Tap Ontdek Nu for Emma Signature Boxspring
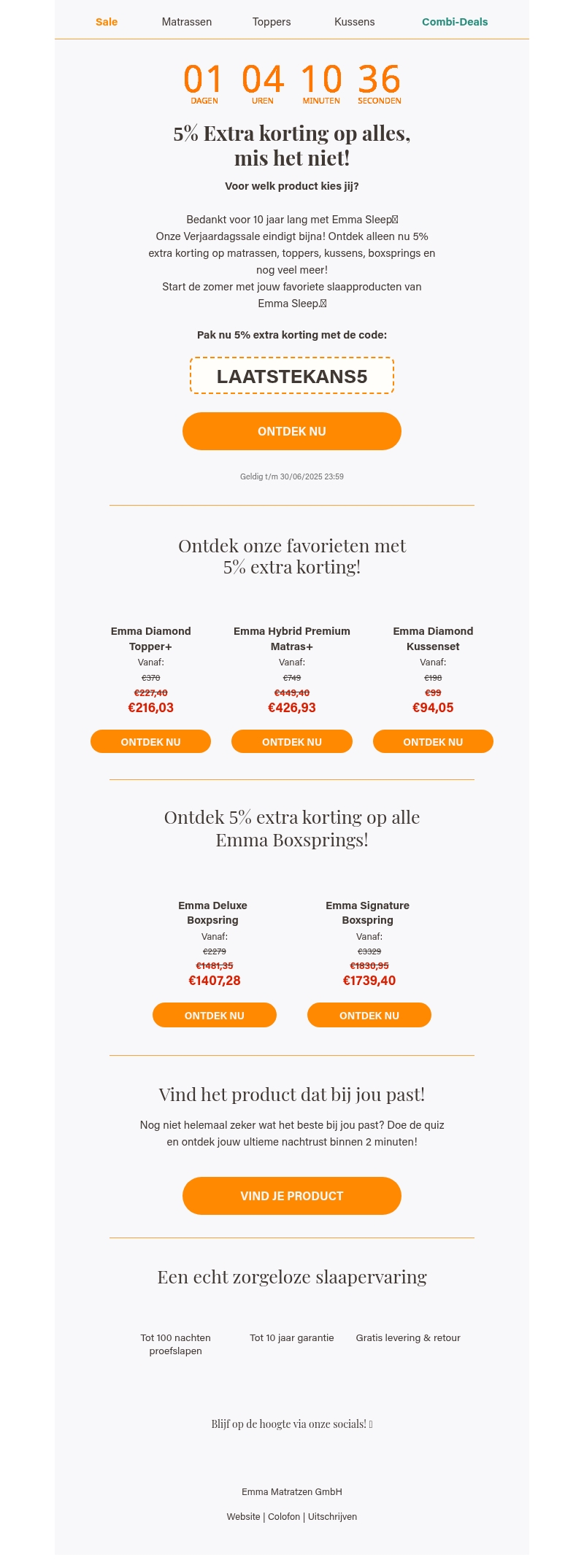Viewport: 584px width, 1568px height. 369,1015
